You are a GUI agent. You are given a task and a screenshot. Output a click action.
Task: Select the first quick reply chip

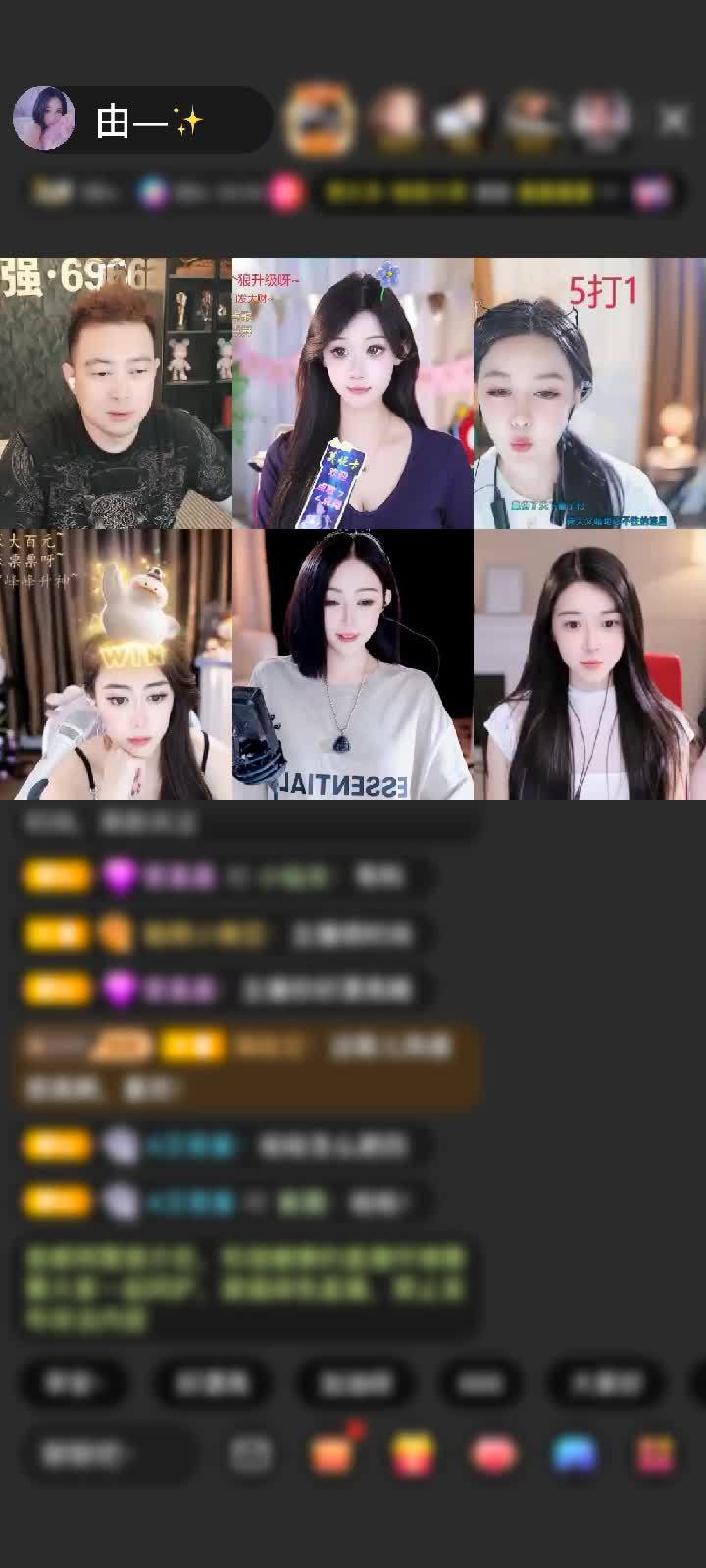tap(74, 1383)
